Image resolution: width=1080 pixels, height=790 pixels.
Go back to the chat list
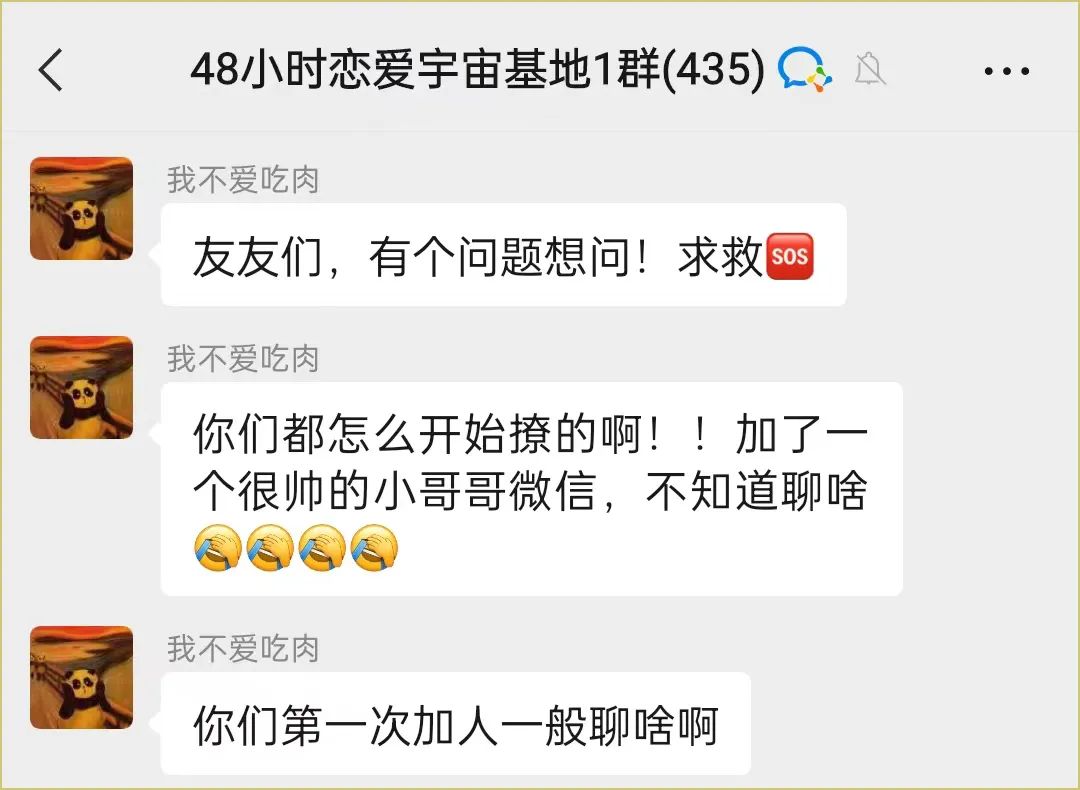(51, 71)
